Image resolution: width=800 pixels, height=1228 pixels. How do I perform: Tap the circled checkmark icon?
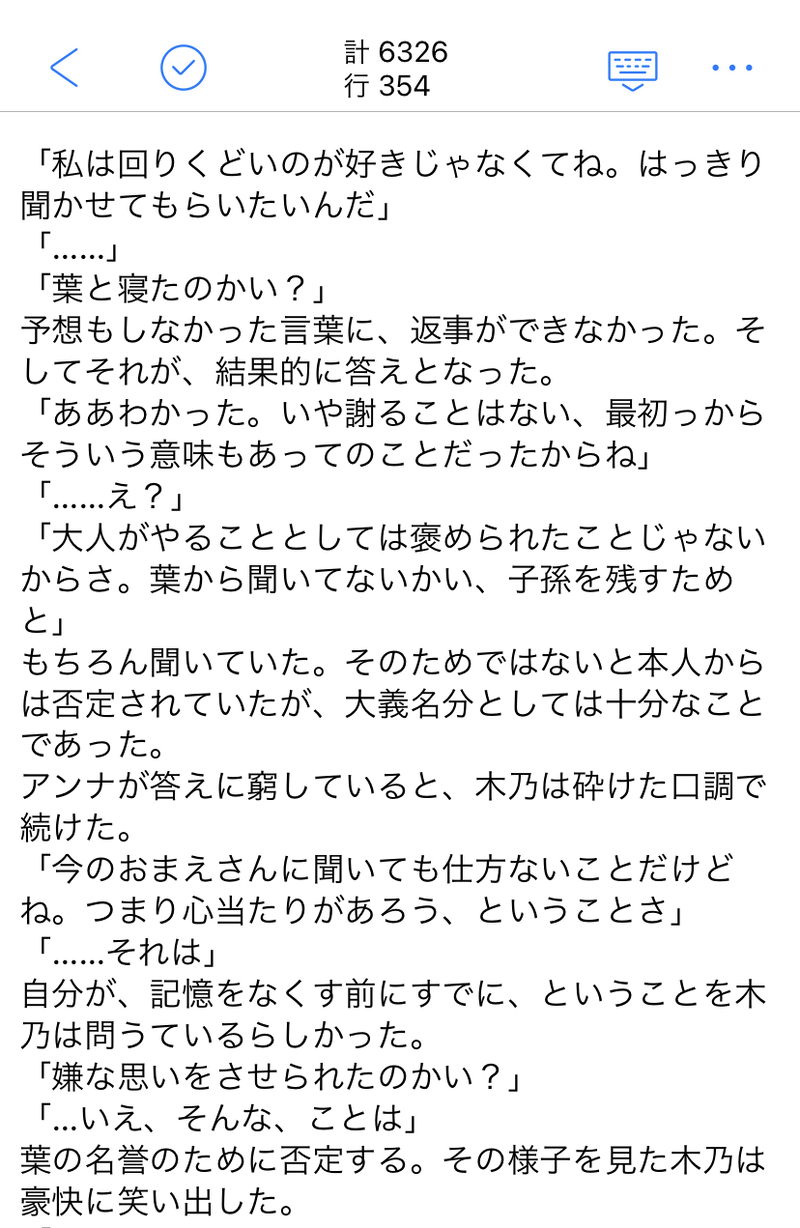[x=183, y=67]
